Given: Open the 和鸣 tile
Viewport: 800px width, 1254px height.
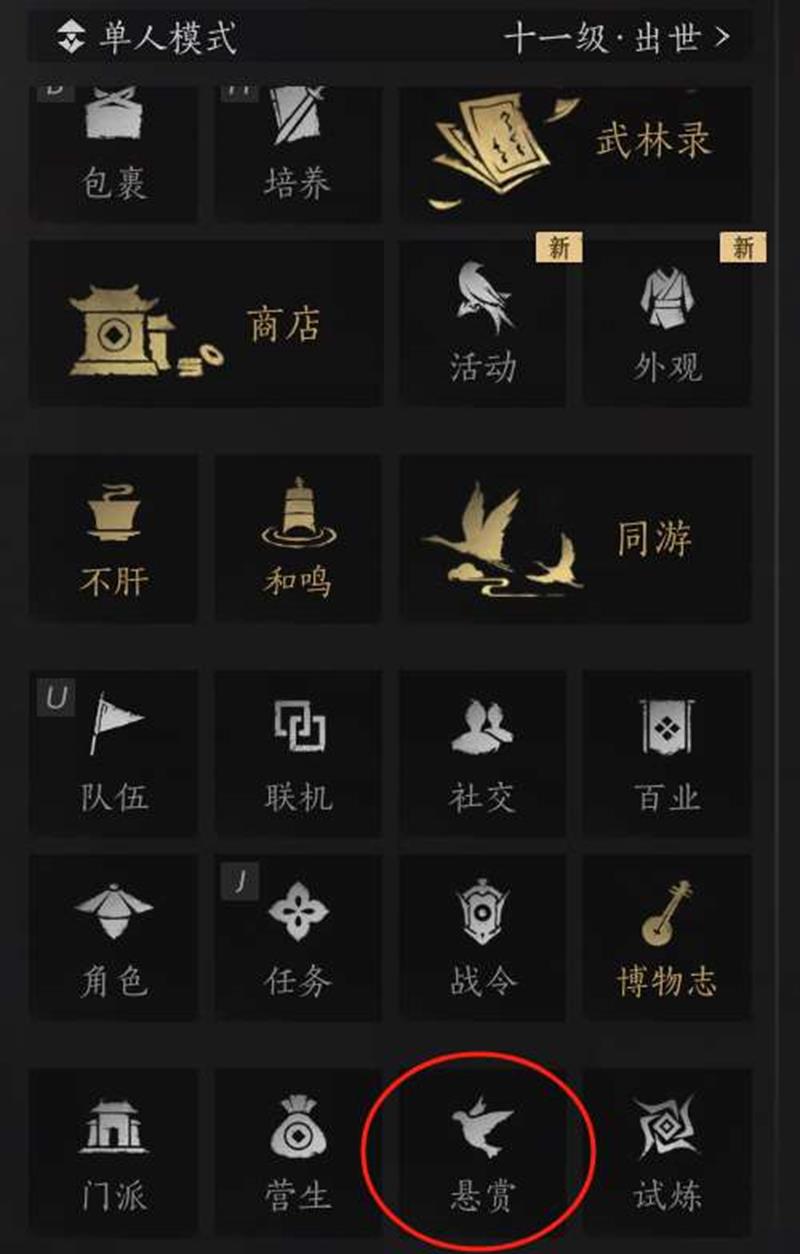Looking at the screenshot, I should tap(297, 538).
